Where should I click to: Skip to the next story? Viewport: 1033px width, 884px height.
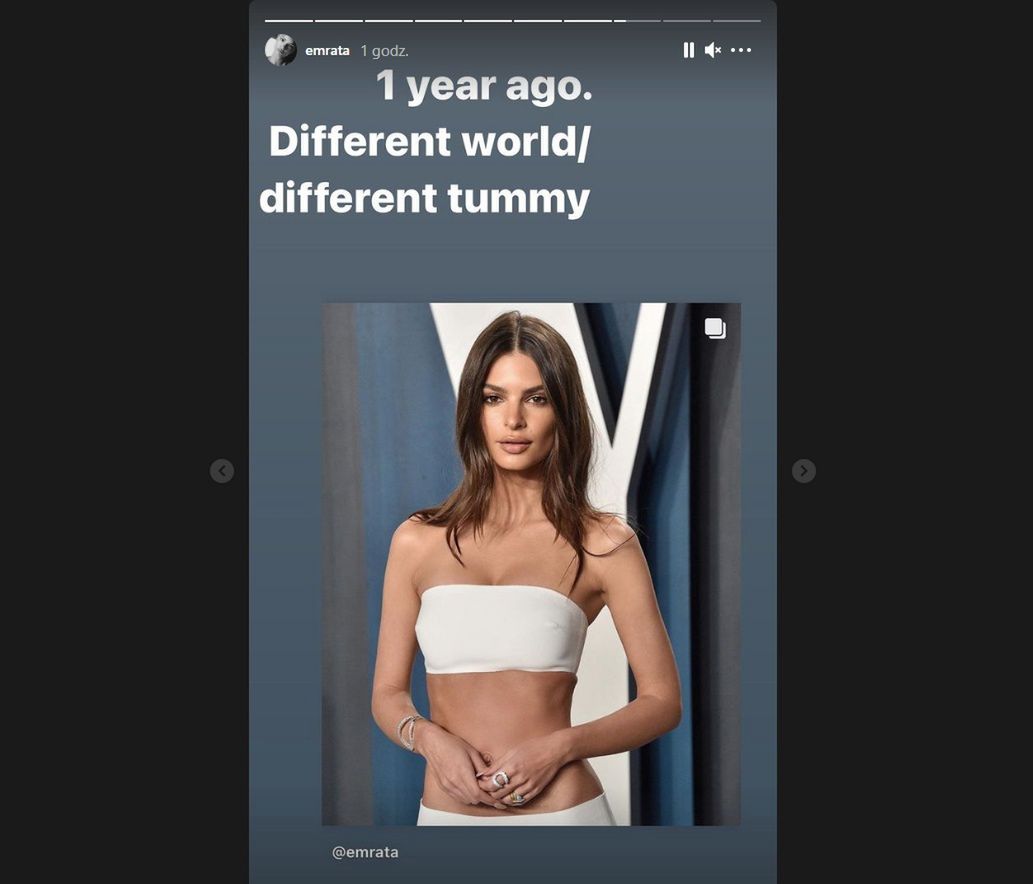[804, 471]
